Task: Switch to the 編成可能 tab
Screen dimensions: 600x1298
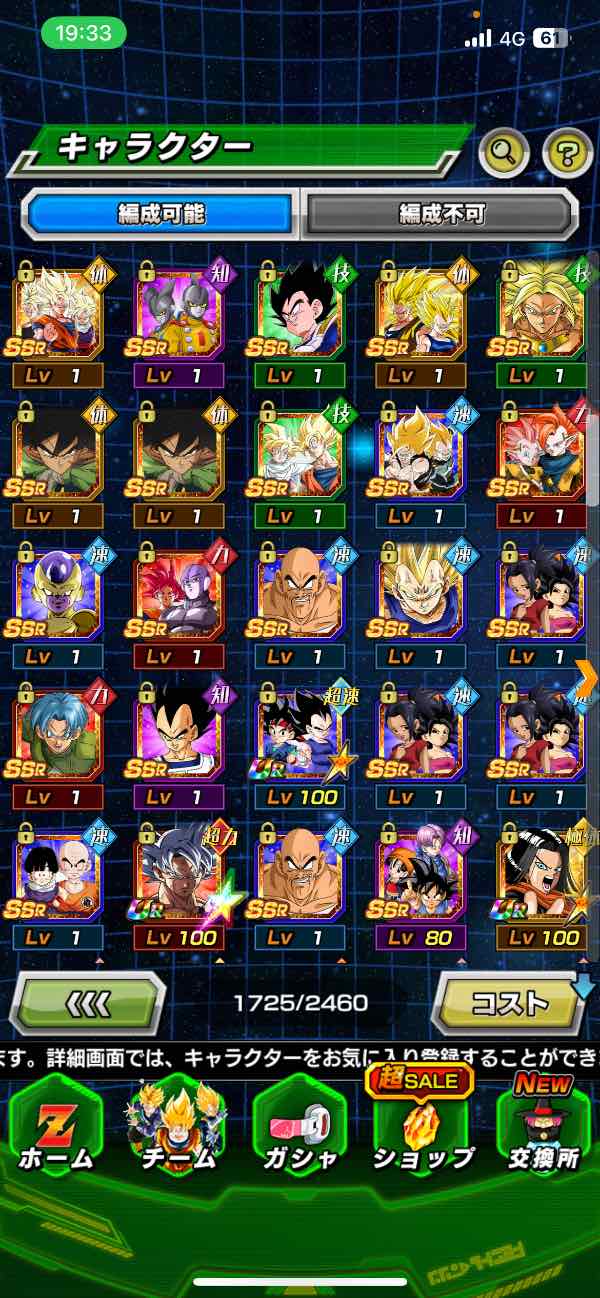Action: pos(161,213)
